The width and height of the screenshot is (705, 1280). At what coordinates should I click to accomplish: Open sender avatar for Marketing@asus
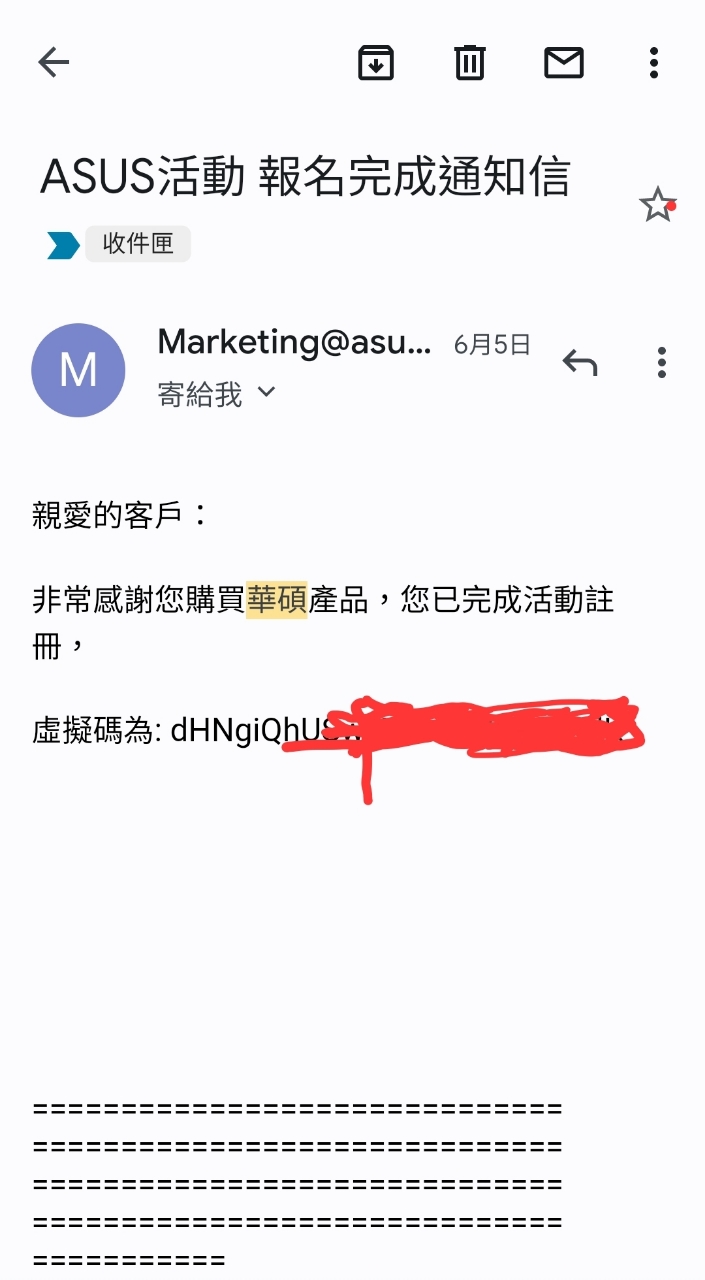[x=78, y=370]
